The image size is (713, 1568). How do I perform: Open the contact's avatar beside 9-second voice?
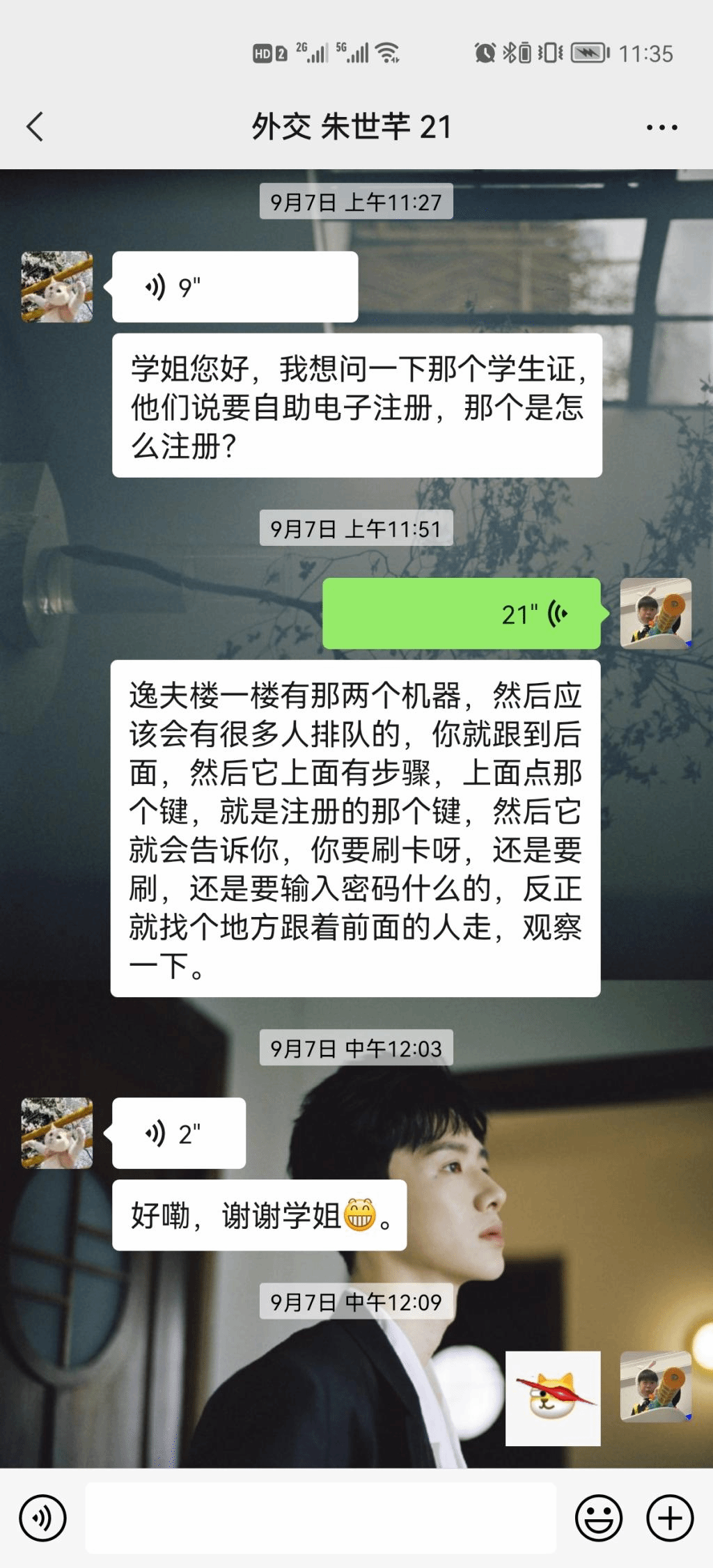coord(57,287)
